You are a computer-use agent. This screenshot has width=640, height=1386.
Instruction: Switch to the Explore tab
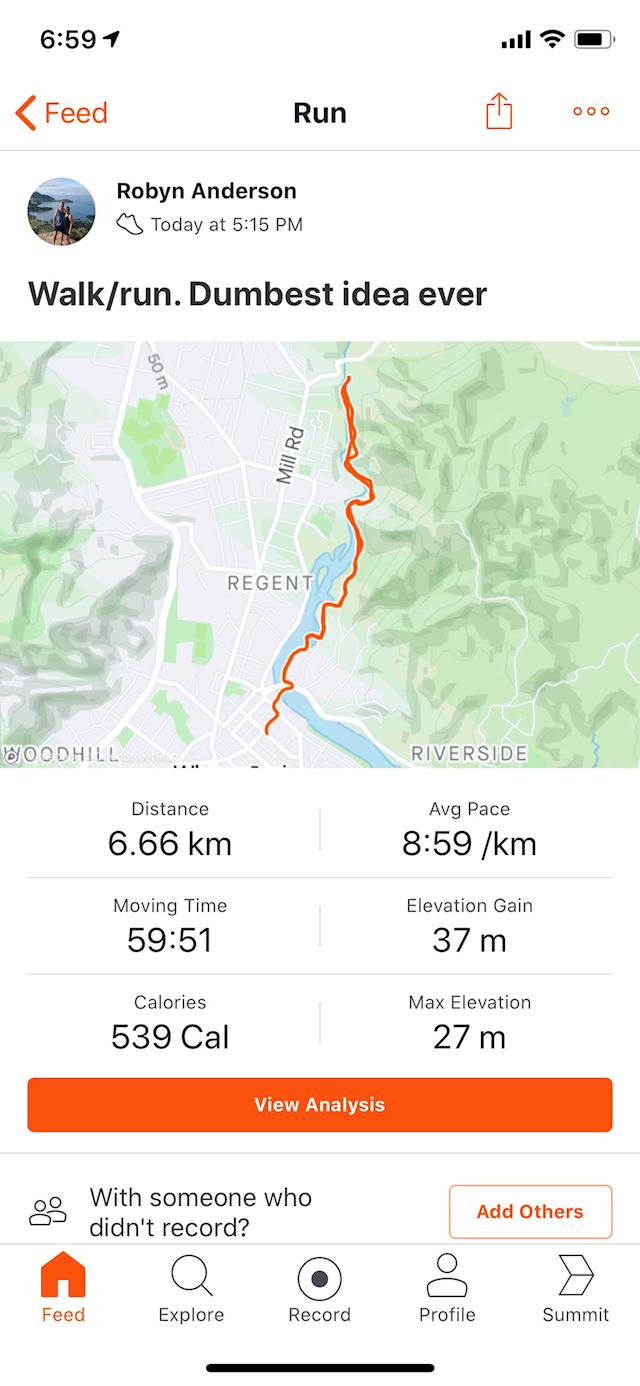(x=191, y=1288)
